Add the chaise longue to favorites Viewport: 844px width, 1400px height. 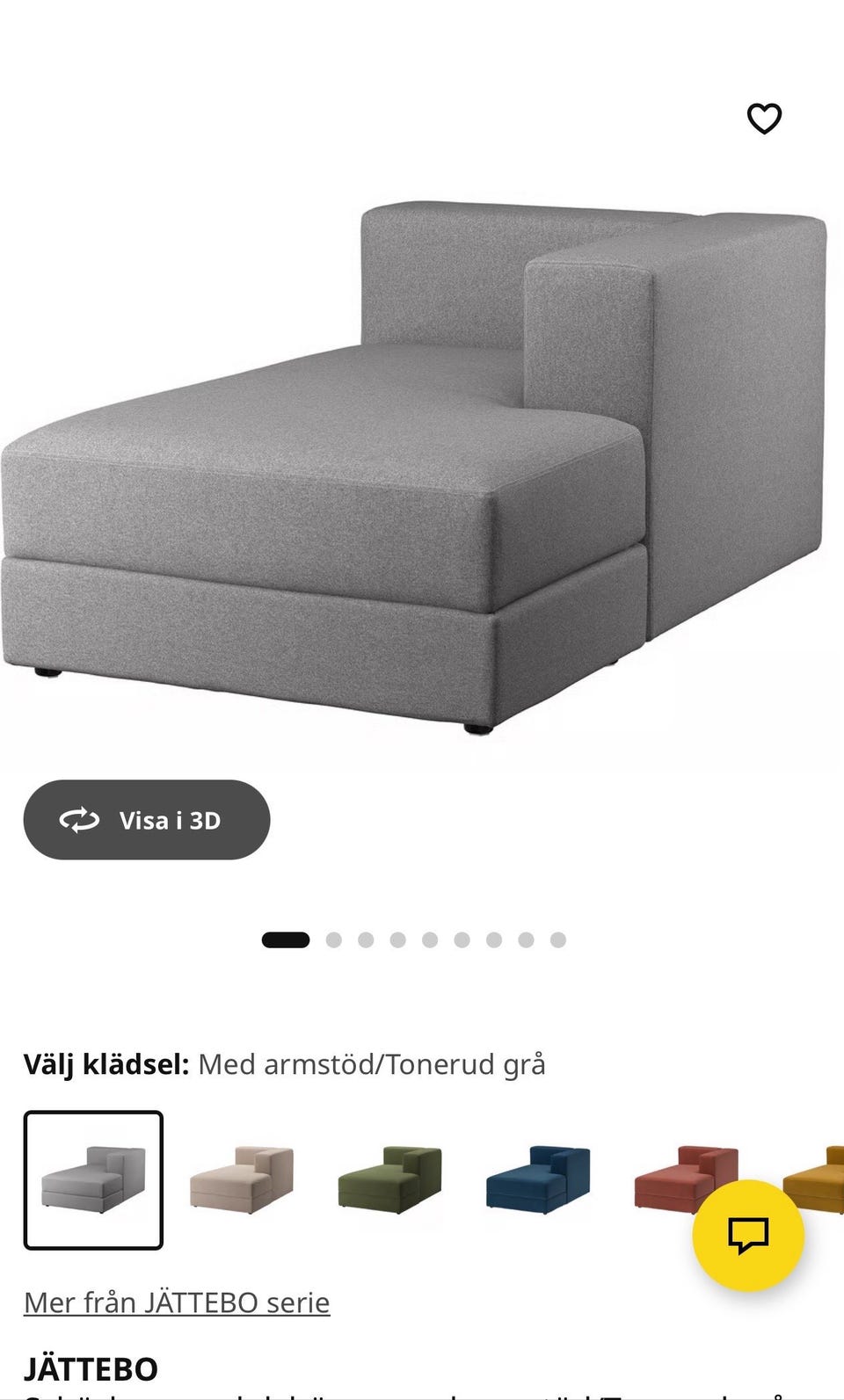762,118
